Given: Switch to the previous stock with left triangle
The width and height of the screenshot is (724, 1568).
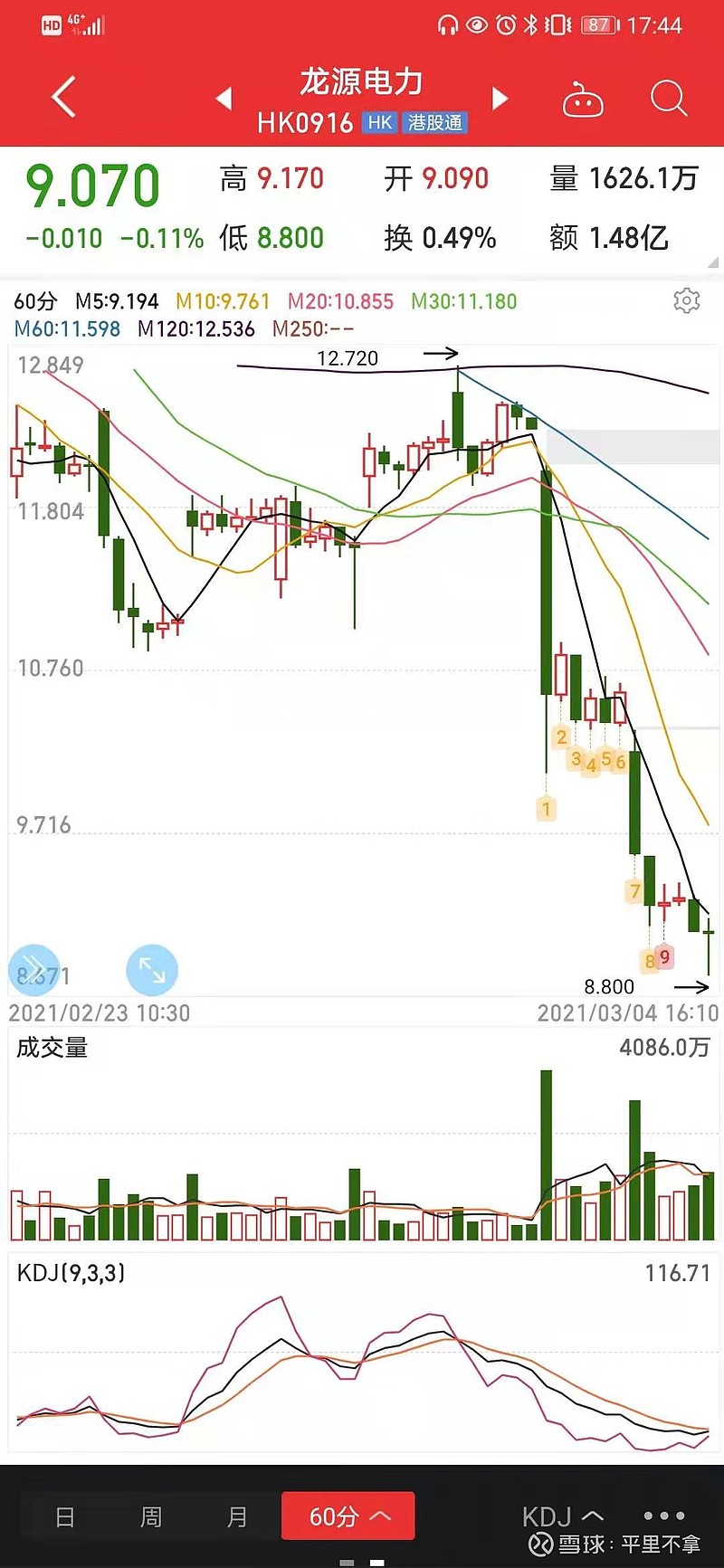Looking at the screenshot, I should tap(224, 98).
